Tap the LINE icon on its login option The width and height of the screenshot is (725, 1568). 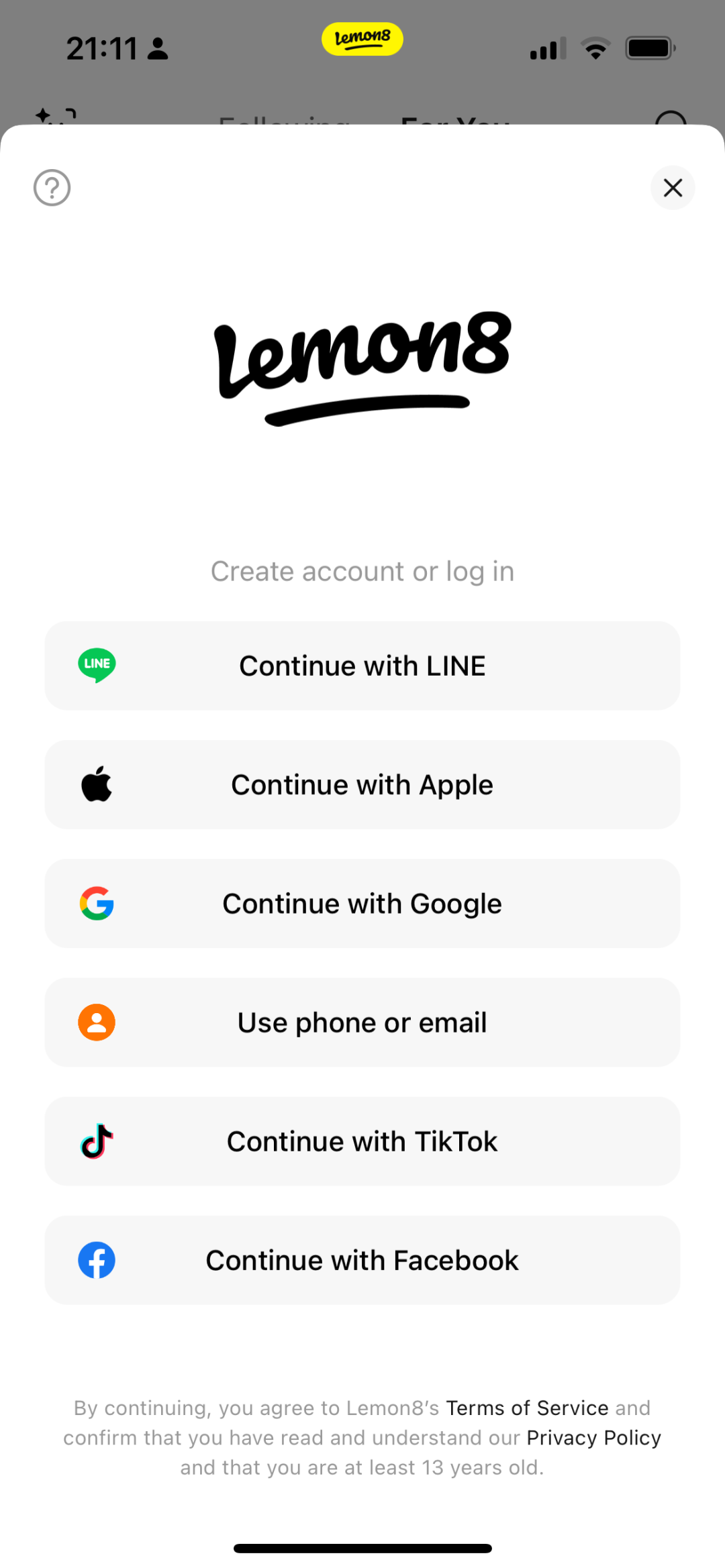(97, 665)
